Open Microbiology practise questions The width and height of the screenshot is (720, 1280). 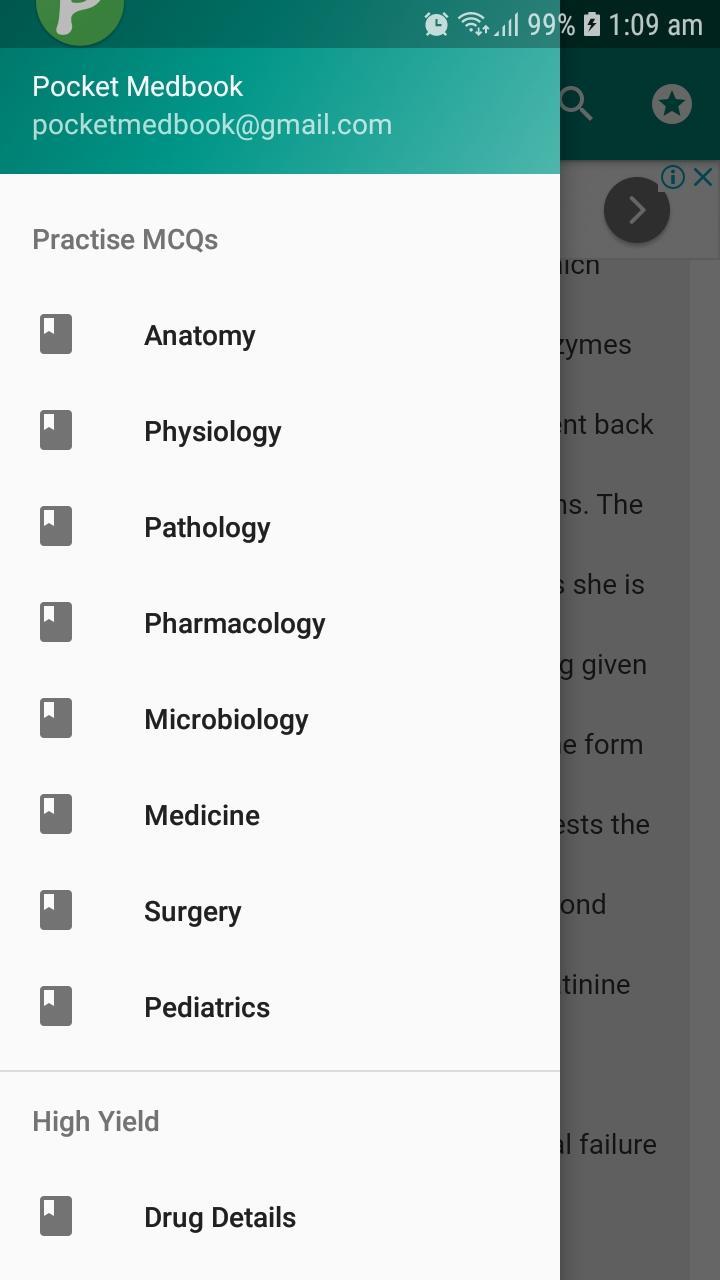click(x=280, y=719)
